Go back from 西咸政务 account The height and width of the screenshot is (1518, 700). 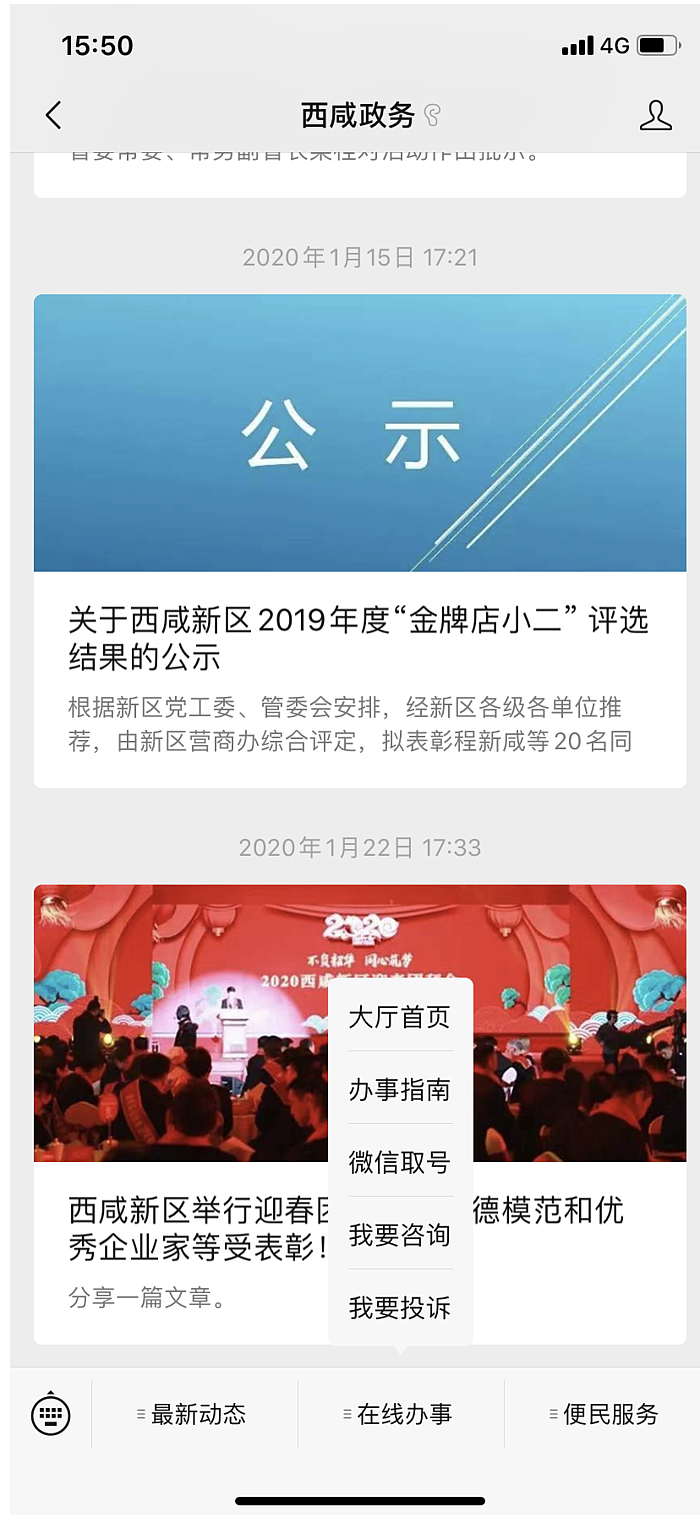(x=54, y=115)
